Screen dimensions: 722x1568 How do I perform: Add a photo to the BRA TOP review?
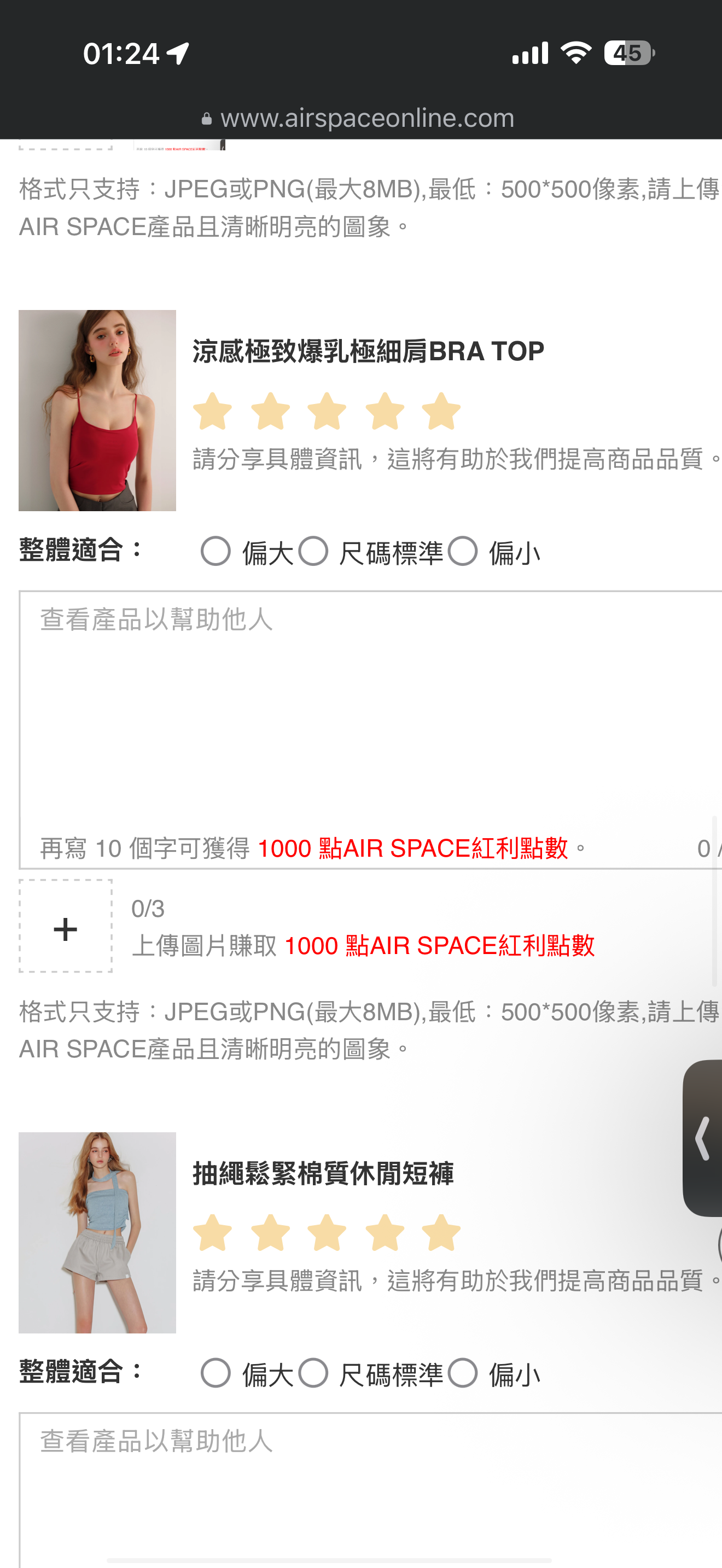click(66, 927)
